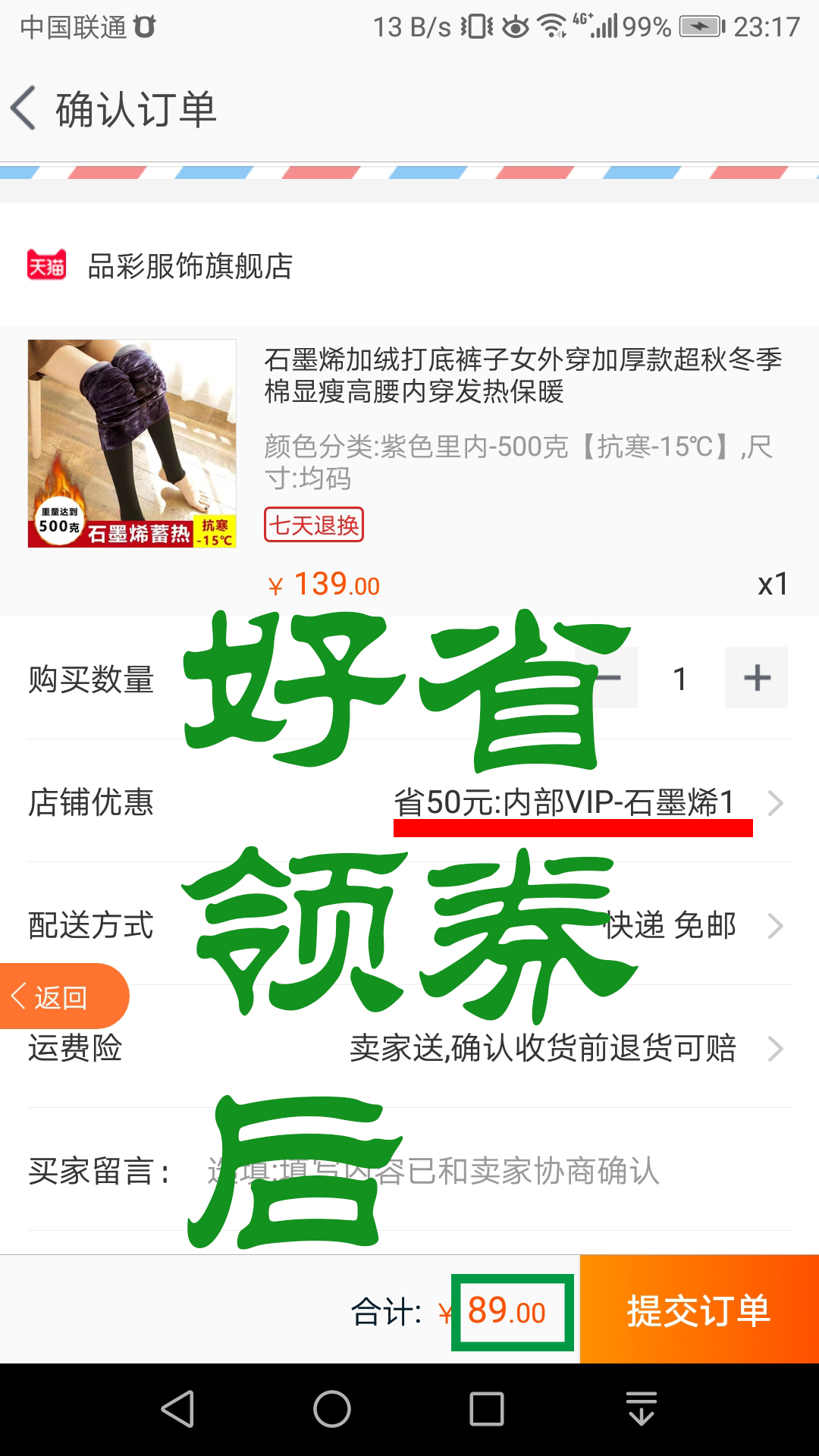Open the 品彩服饰旗舰店 store
This screenshot has height=1456, width=819.
pos(190,266)
